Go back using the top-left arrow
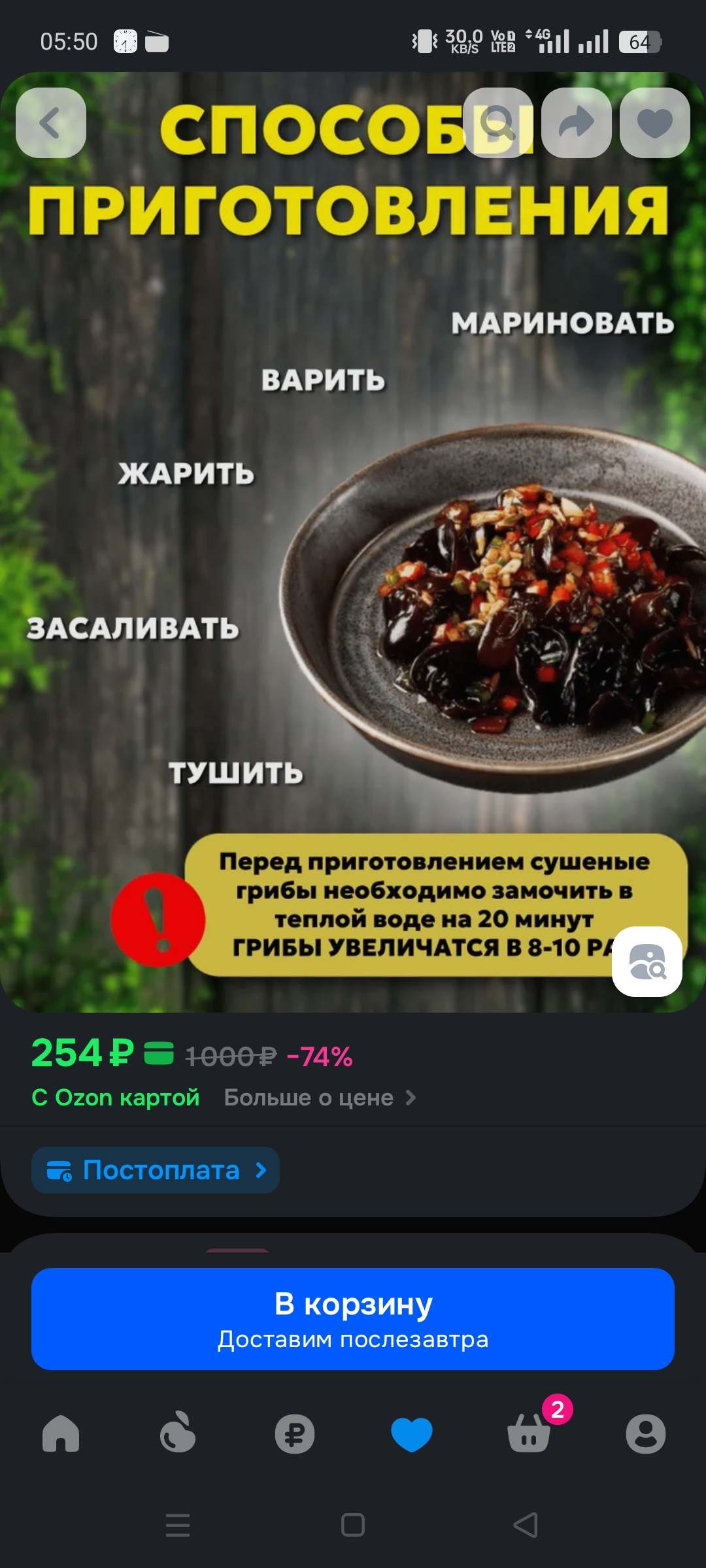 click(51, 123)
